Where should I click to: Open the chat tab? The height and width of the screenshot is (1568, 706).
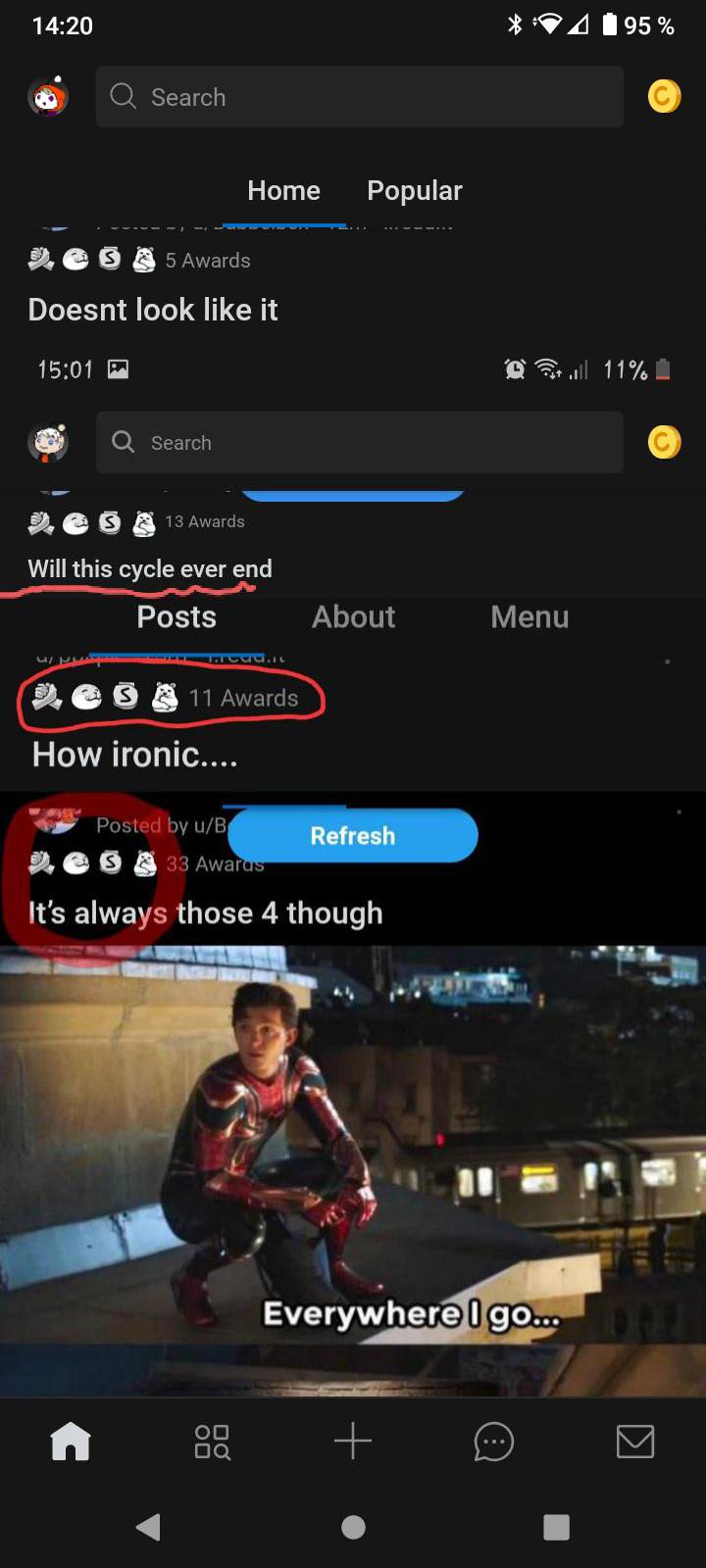(493, 1441)
